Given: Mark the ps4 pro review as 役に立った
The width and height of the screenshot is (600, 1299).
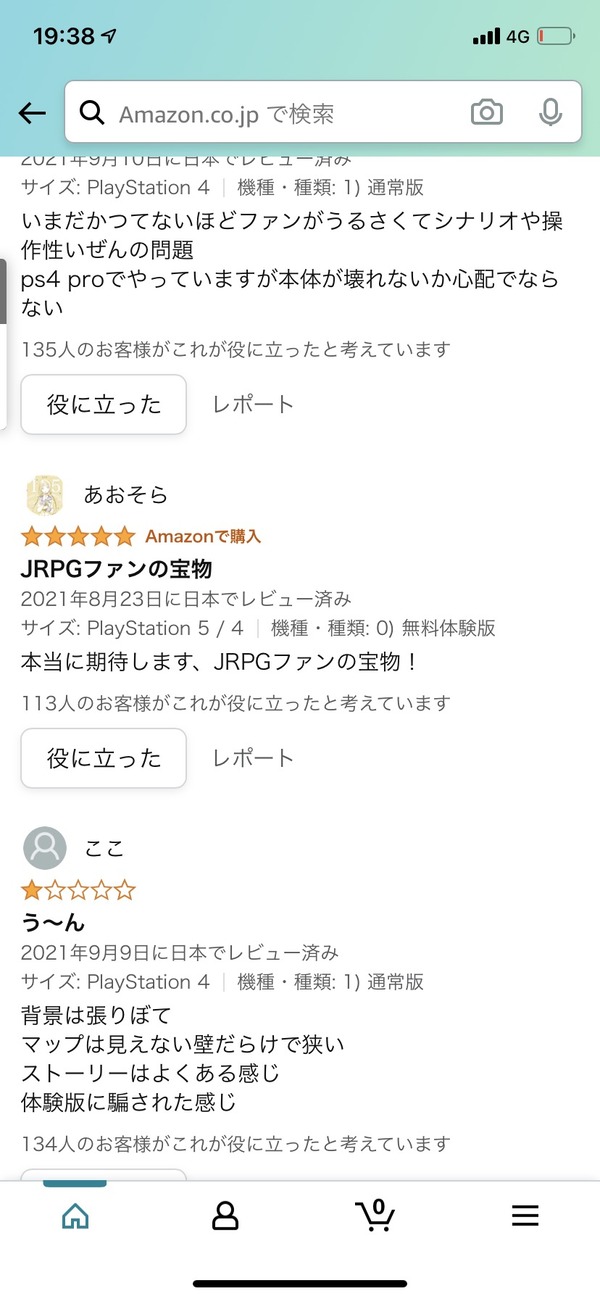Looking at the screenshot, I should (104, 404).
